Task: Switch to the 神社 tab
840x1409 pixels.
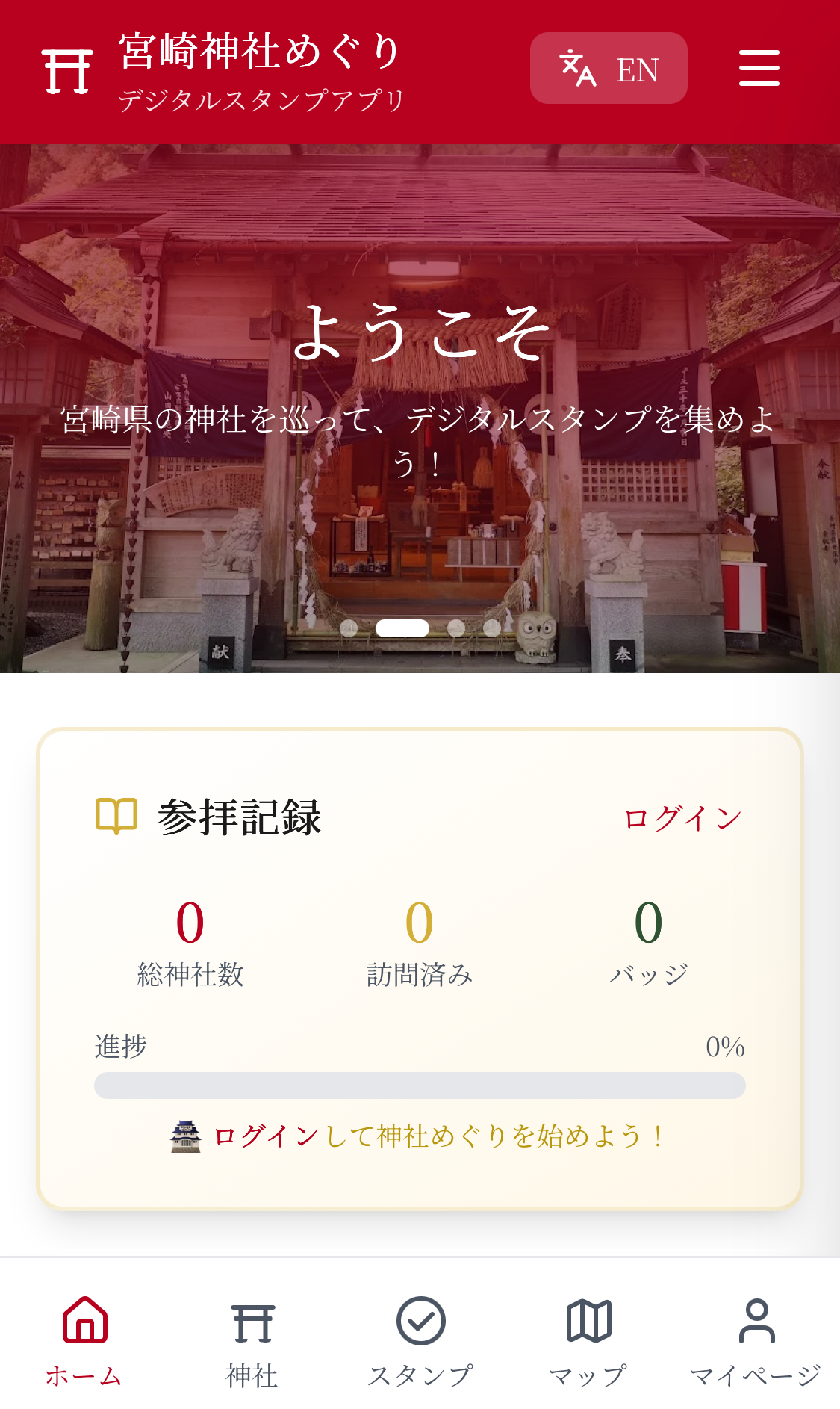Action: [x=252, y=1341]
